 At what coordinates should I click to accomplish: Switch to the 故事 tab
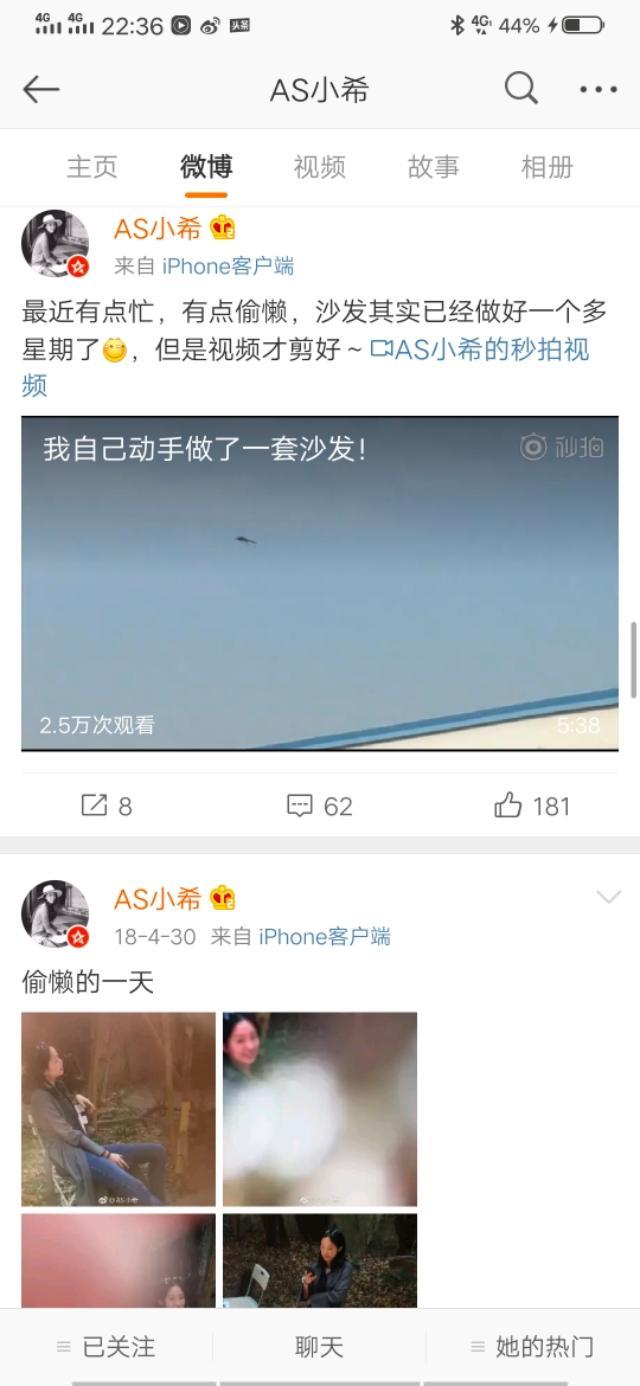point(433,167)
